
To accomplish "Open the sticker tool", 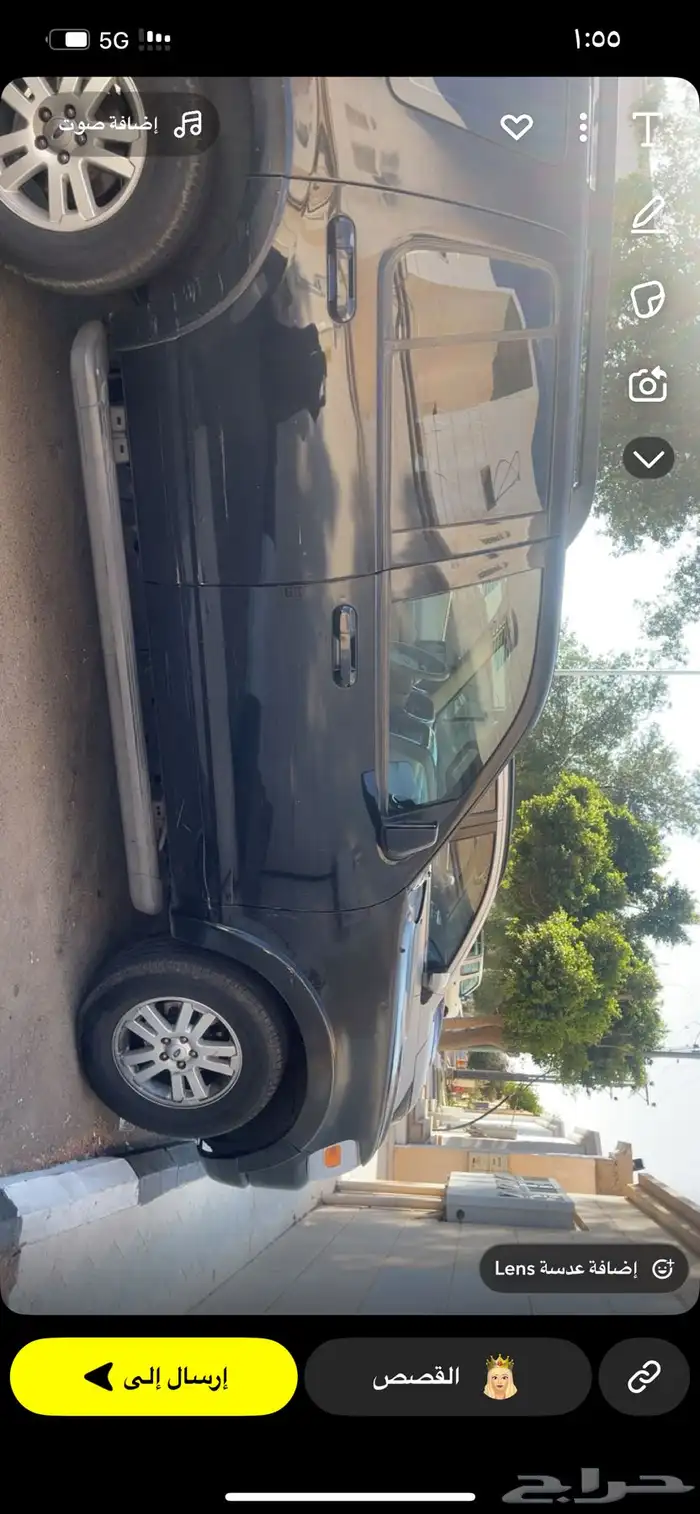I will click(x=648, y=299).
